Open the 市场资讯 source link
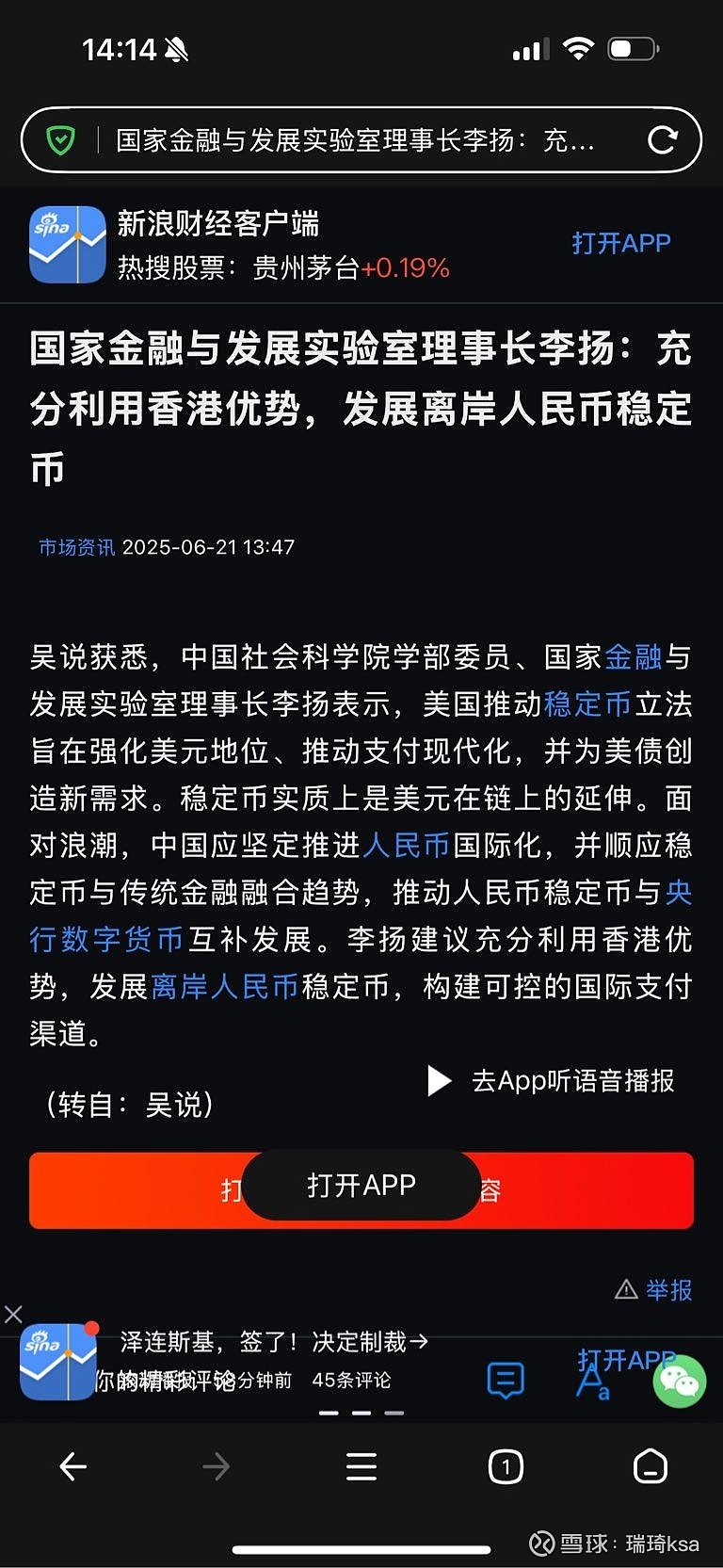Image resolution: width=723 pixels, height=1568 pixels. click(x=76, y=547)
